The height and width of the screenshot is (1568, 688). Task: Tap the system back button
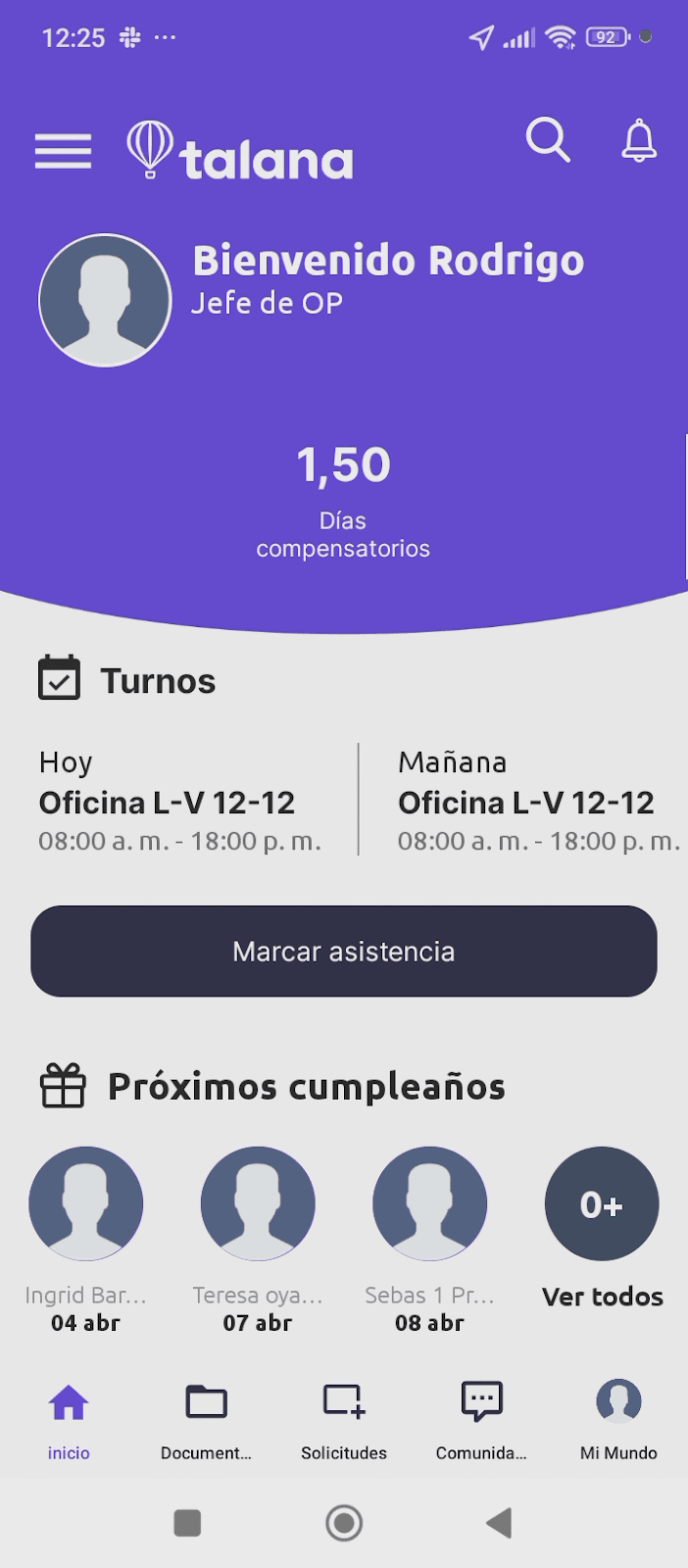click(x=500, y=1523)
